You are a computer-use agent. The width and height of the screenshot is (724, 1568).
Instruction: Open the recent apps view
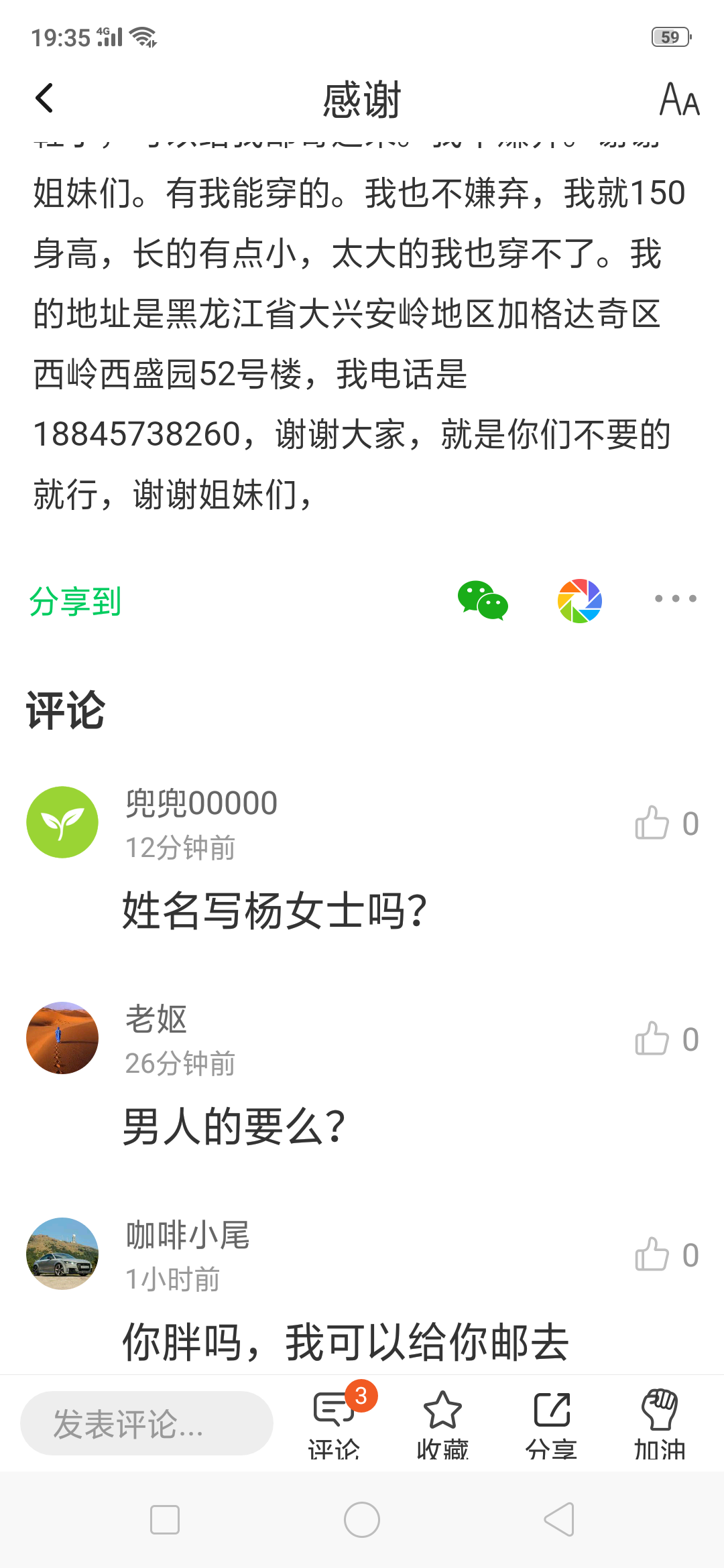(165, 1520)
